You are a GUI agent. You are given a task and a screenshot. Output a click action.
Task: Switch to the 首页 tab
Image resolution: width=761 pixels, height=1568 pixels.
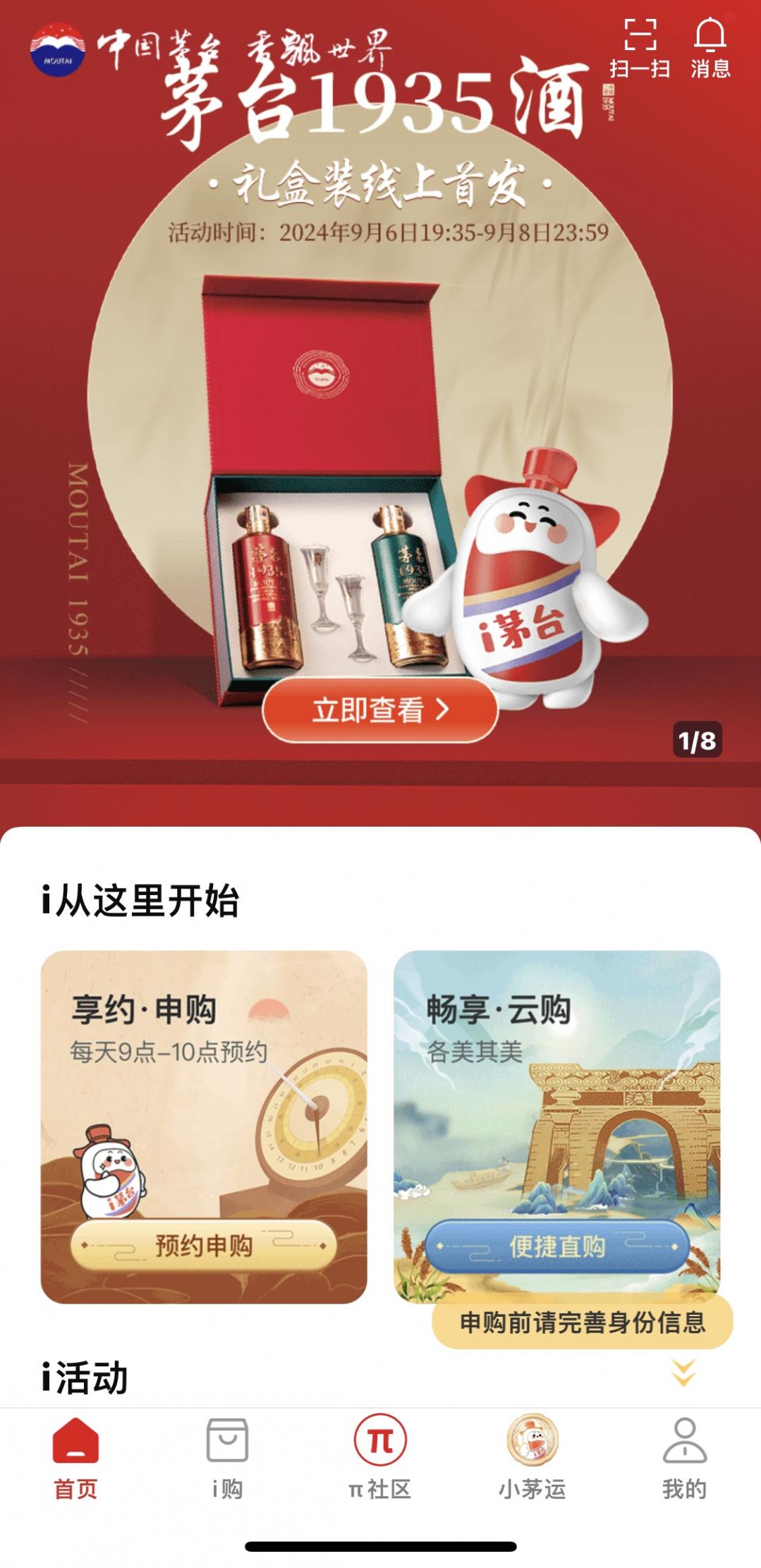pyautogui.click(x=75, y=1459)
